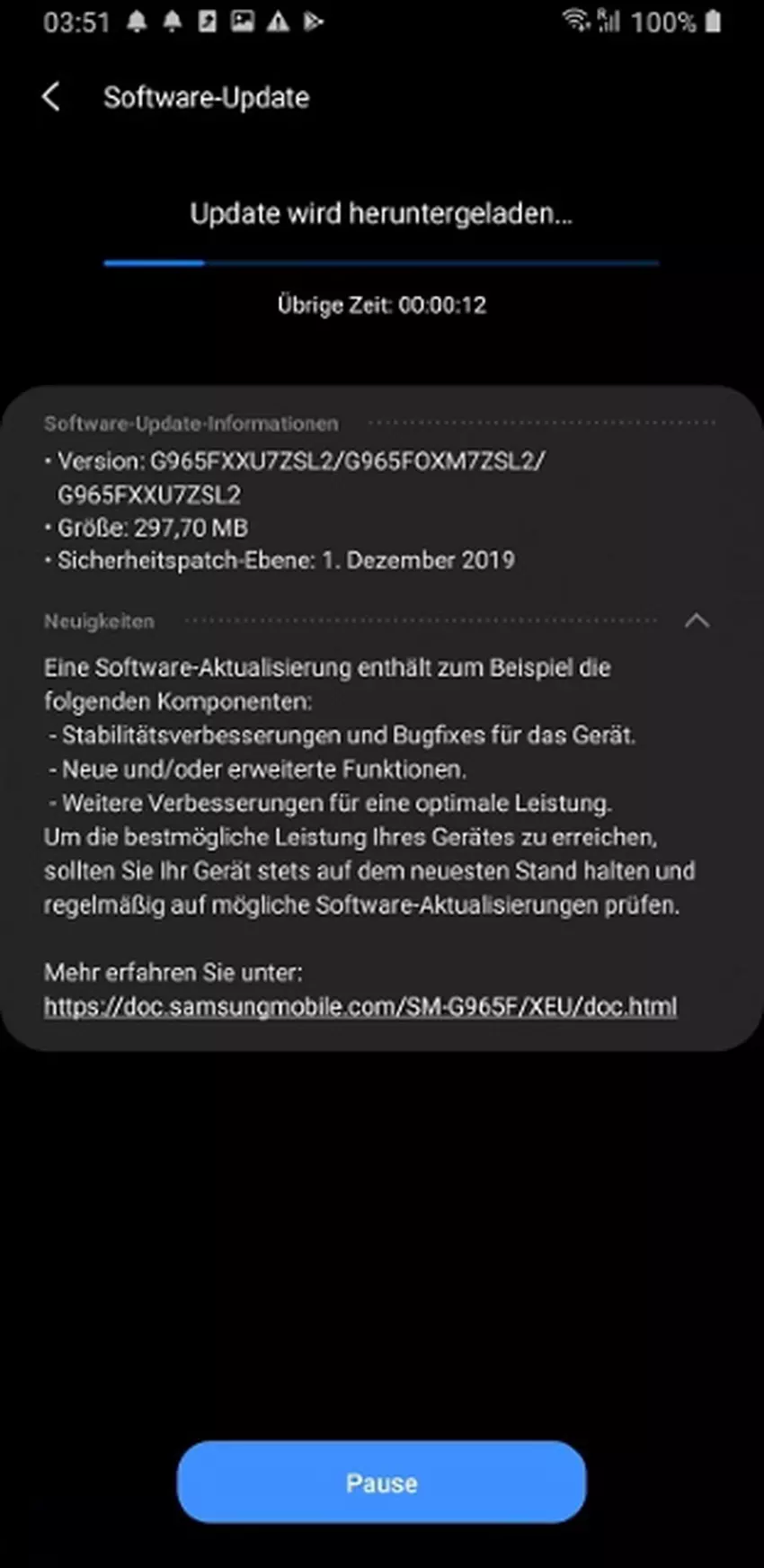
Task: Go back from Software-Update screen
Action: (51, 97)
